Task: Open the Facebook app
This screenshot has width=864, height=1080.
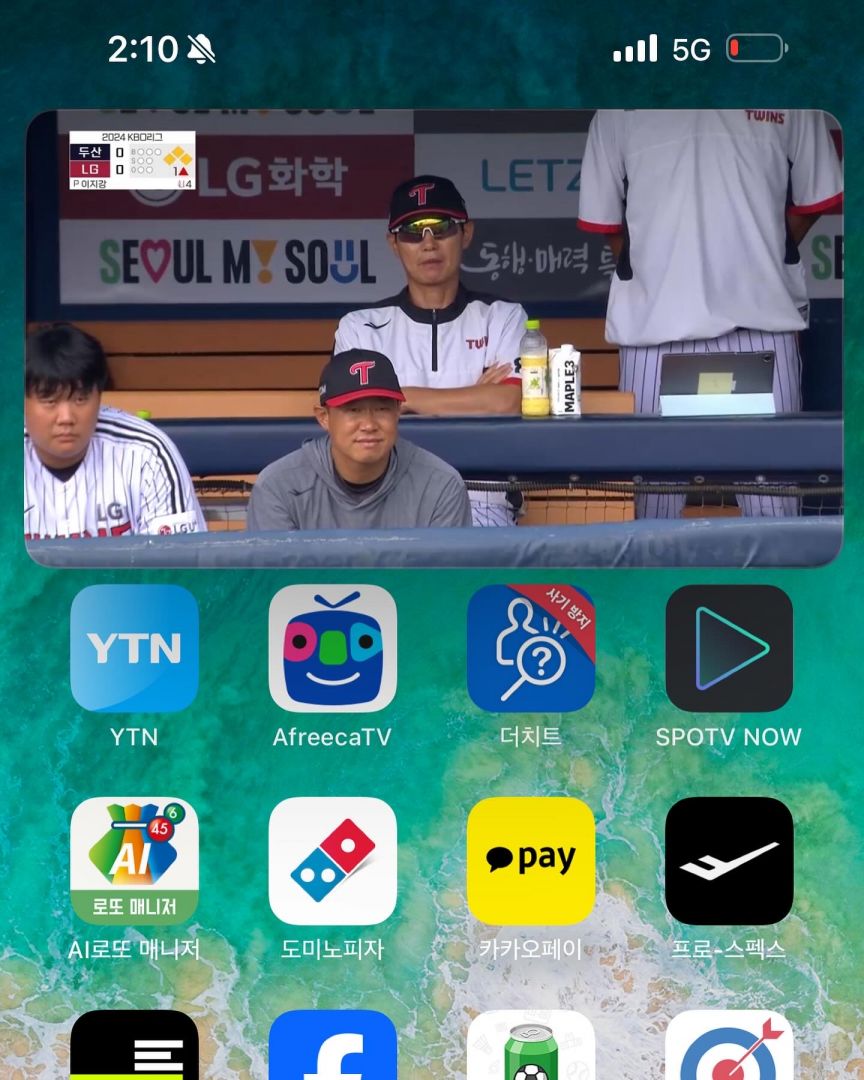Action: click(x=332, y=1048)
